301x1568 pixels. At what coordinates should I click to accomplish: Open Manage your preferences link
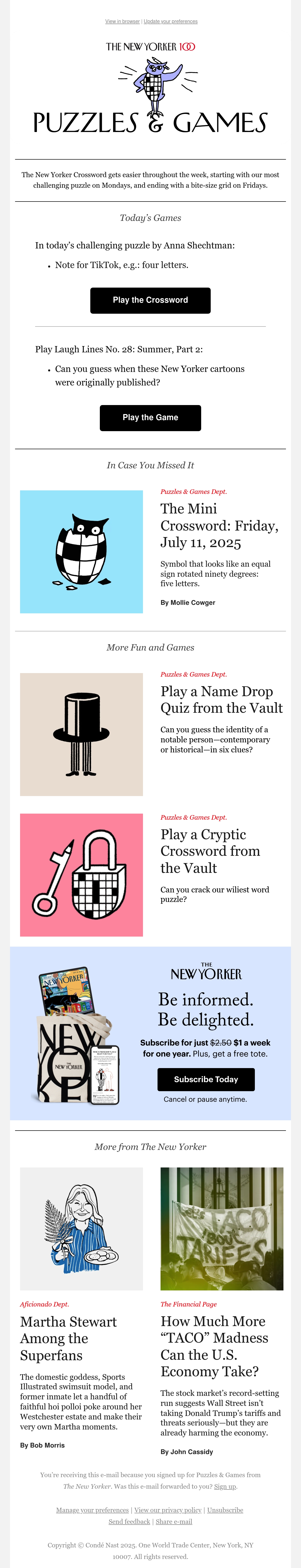click(x=92, y=1510)
